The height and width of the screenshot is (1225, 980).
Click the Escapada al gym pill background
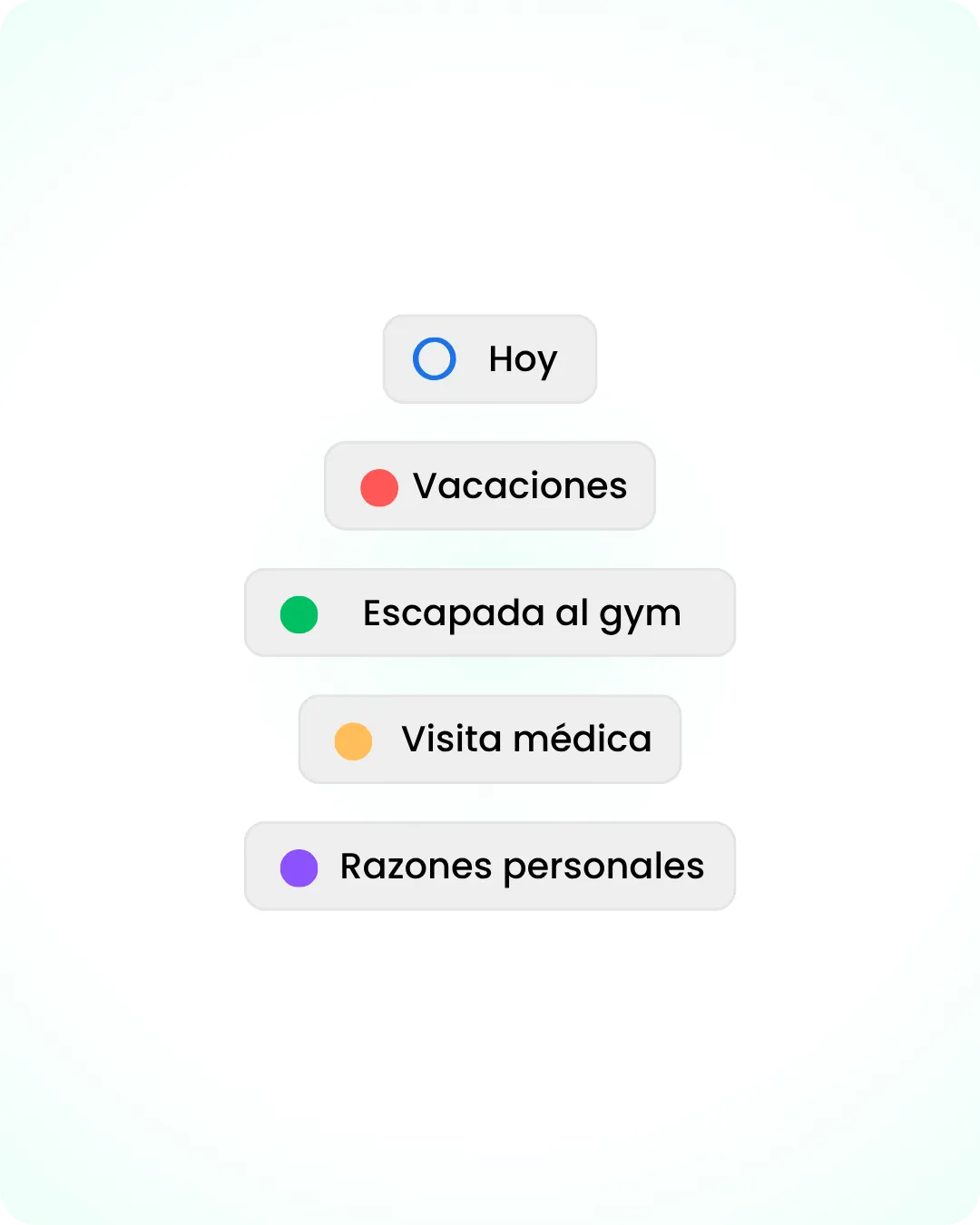(490, 613)
